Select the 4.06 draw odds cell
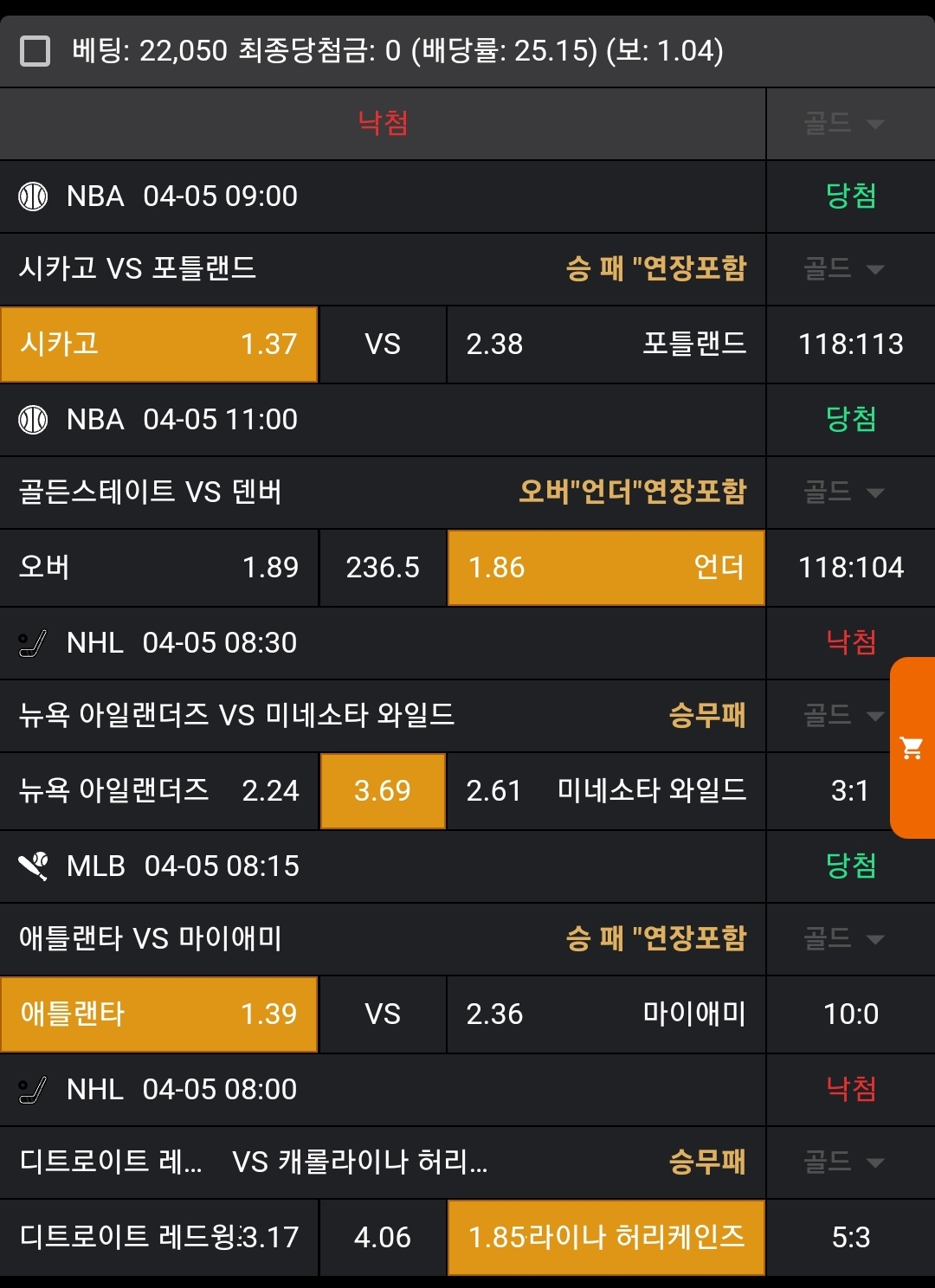The width and height of the screenshot is (935, 1288). (x=383, y=1238)
